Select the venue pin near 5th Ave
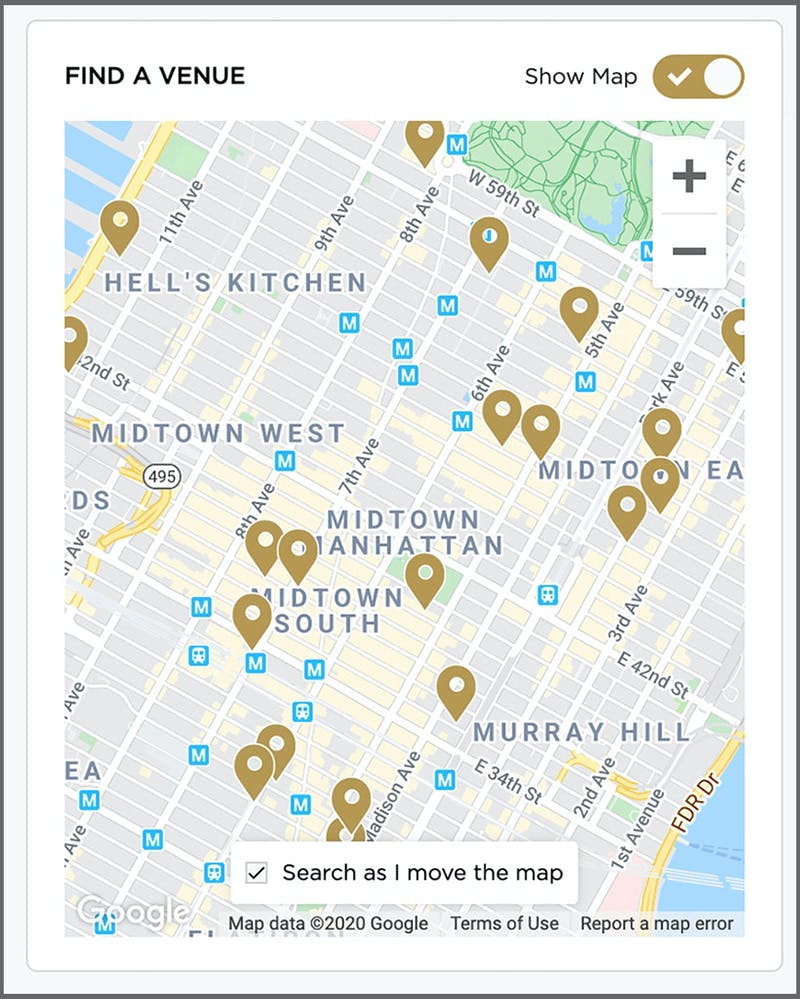The image size is (800, 999). tap(579, 309)
